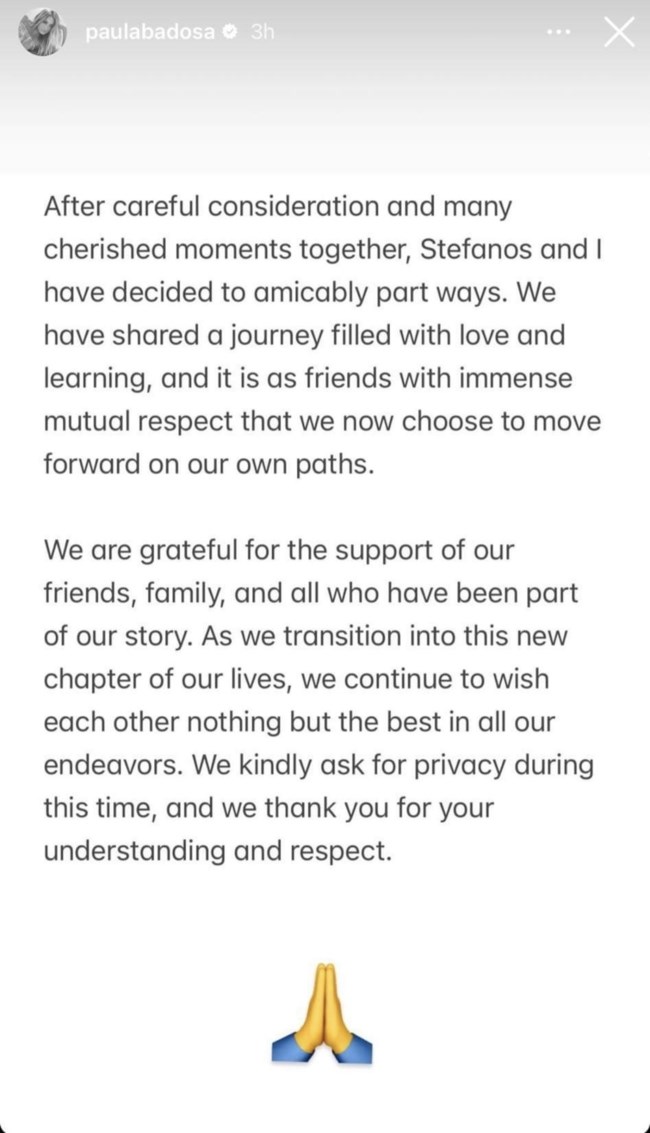Viewport: 650px width, 1133px height.
Task: Close the story with the X
Action: tap(619, 33)
